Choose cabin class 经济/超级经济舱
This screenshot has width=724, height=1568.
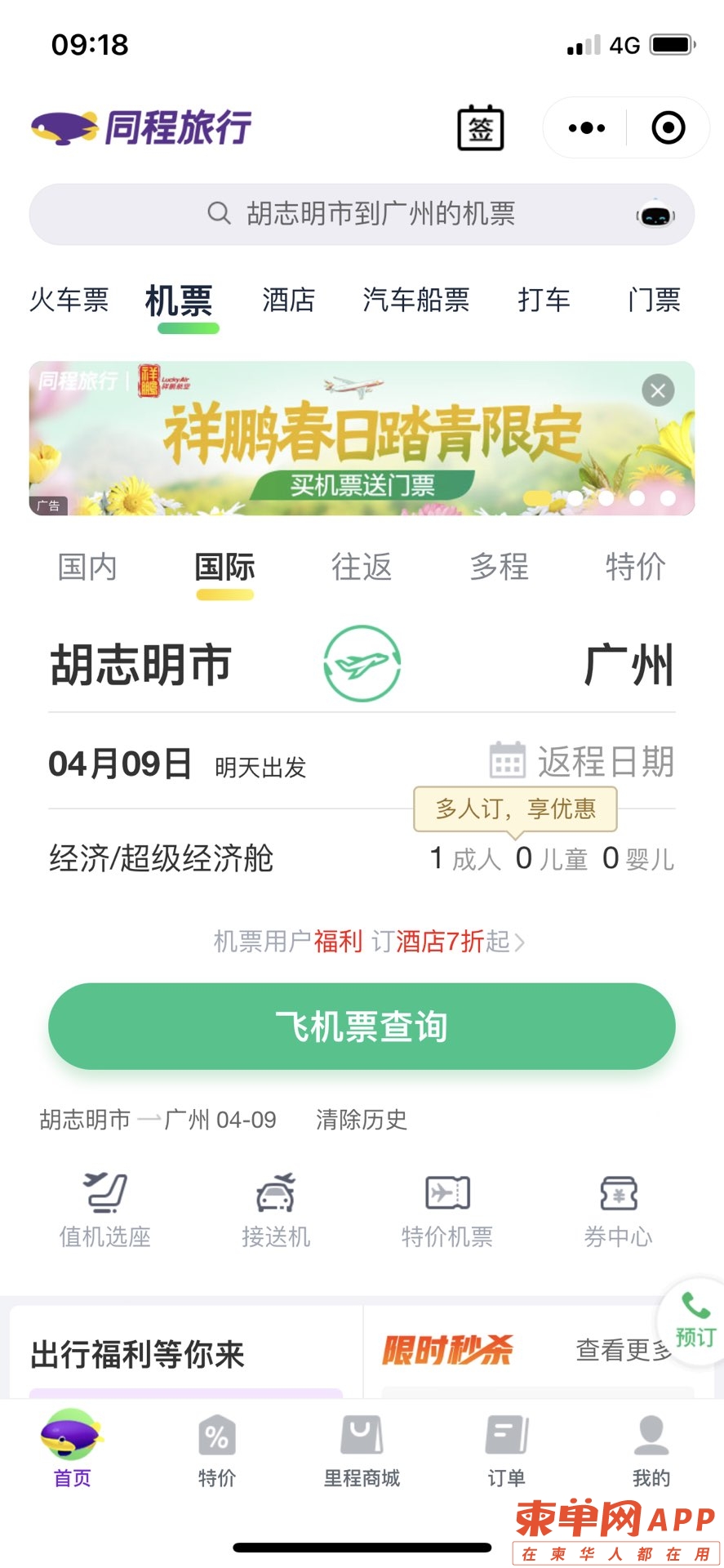coord(162,858)
